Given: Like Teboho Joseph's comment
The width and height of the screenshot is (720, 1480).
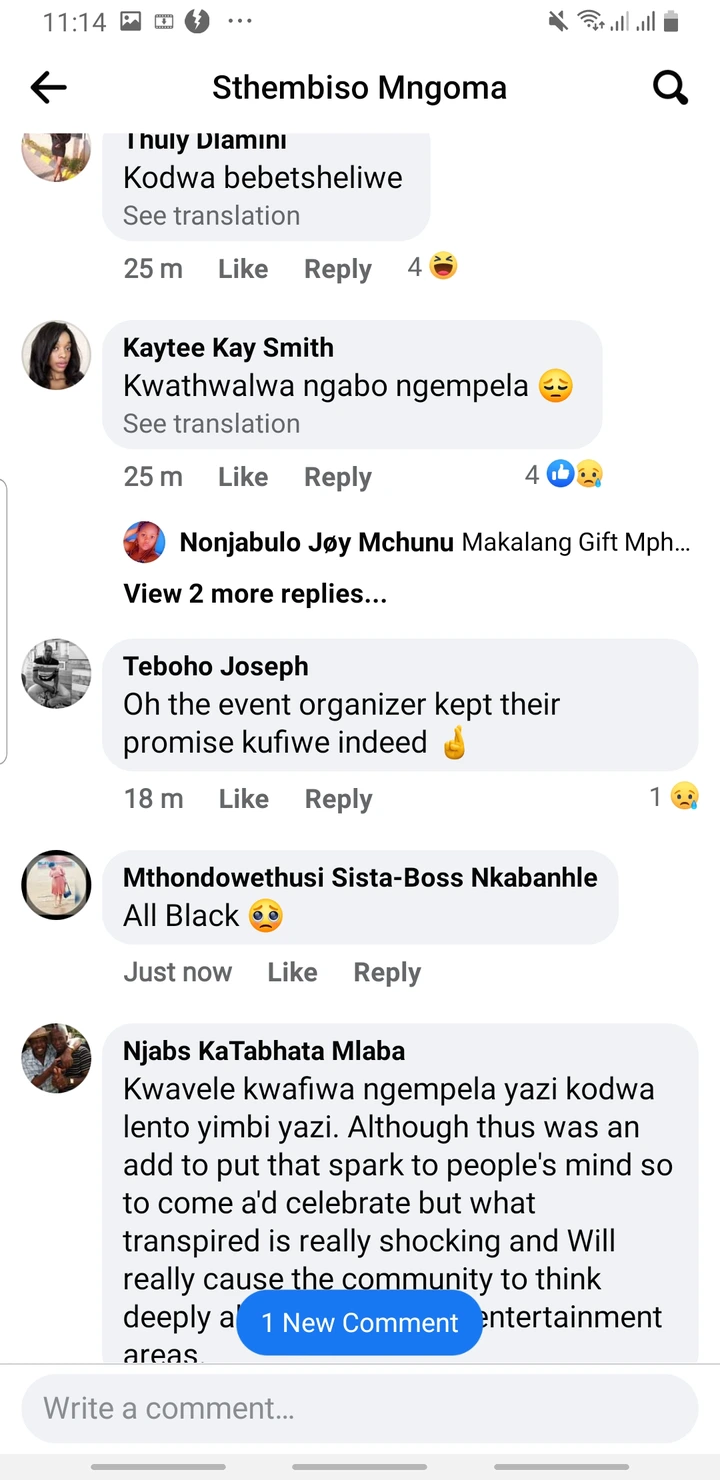Looking at the screenshot, I should (244, 799).
